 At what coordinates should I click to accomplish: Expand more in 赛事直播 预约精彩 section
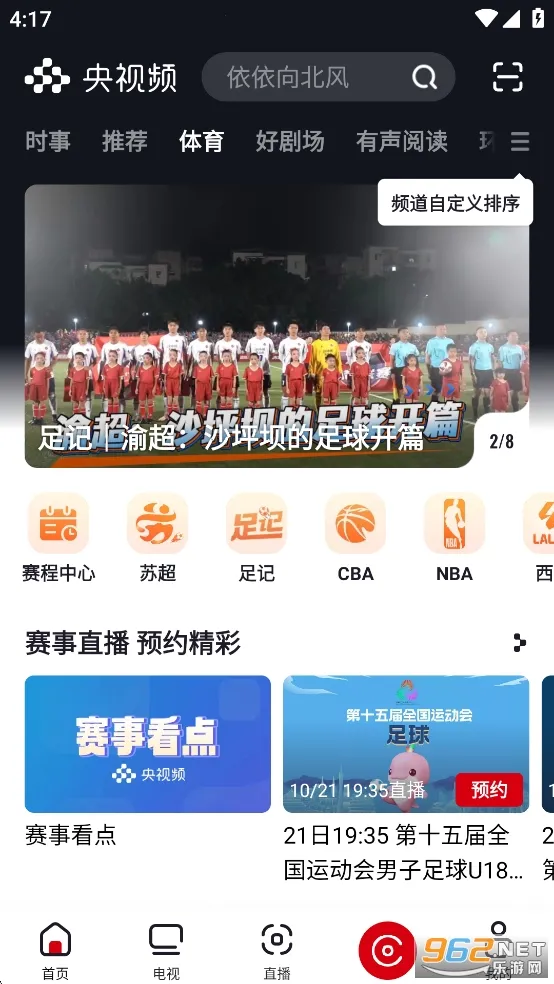click(x=519, y=643)
